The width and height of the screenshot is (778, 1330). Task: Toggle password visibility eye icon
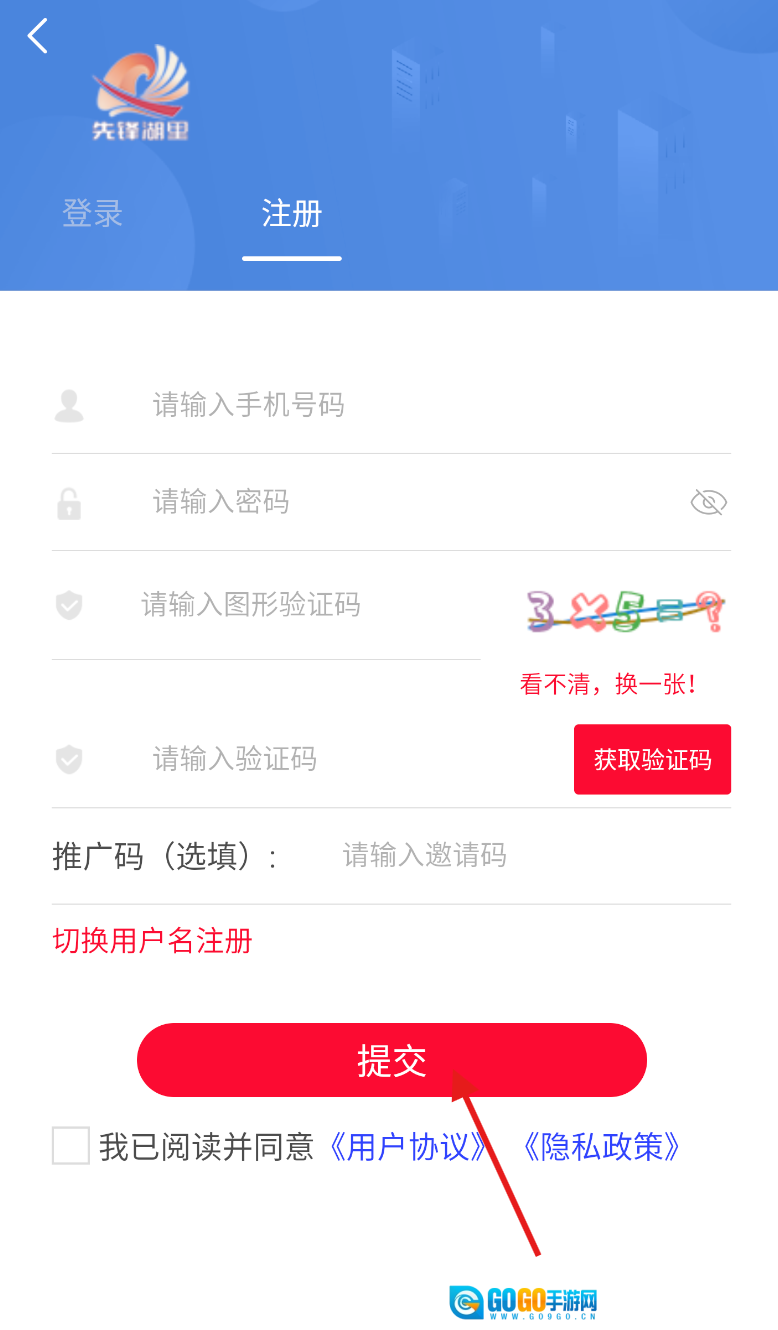click(x=708, y=502)
